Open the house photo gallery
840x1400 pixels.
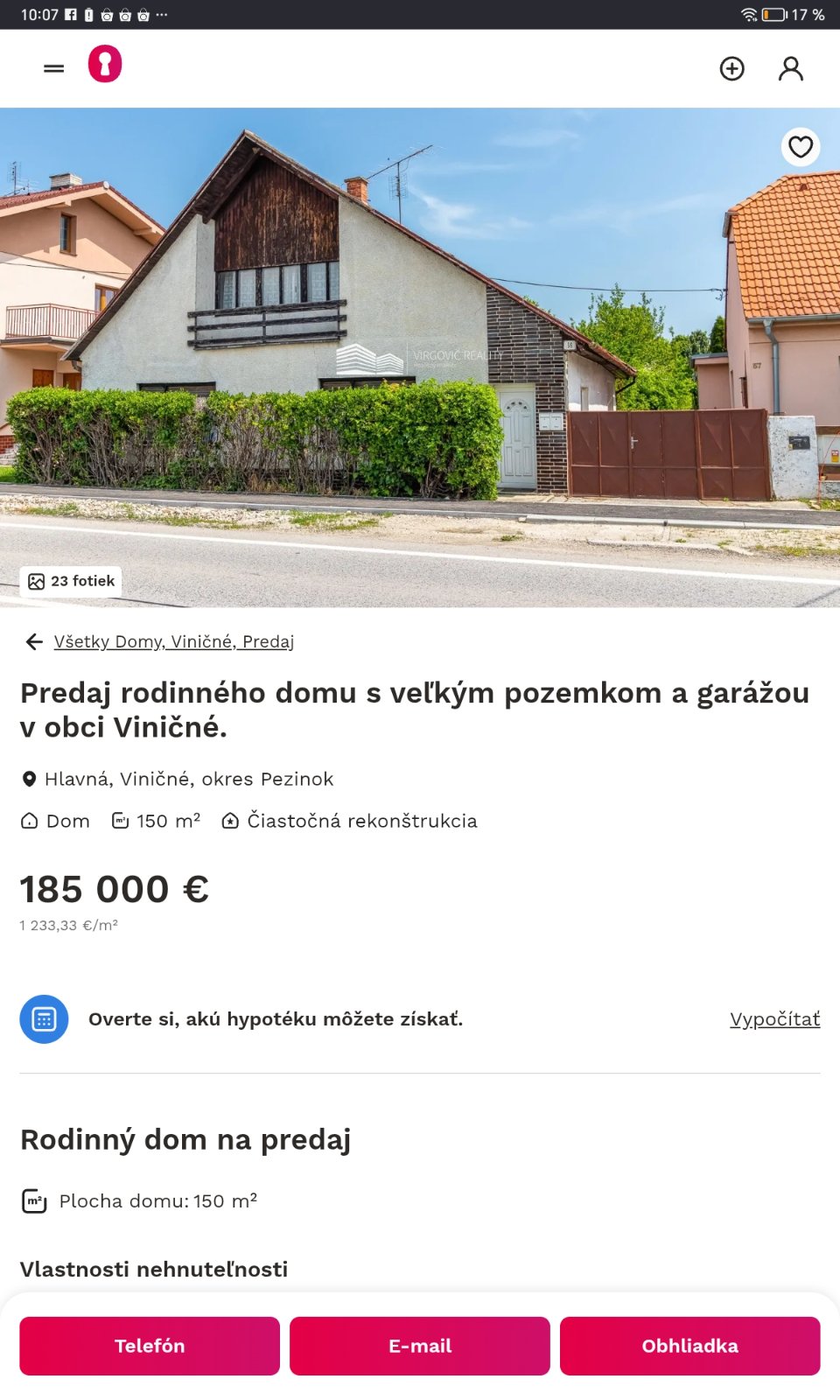point(420,350)
